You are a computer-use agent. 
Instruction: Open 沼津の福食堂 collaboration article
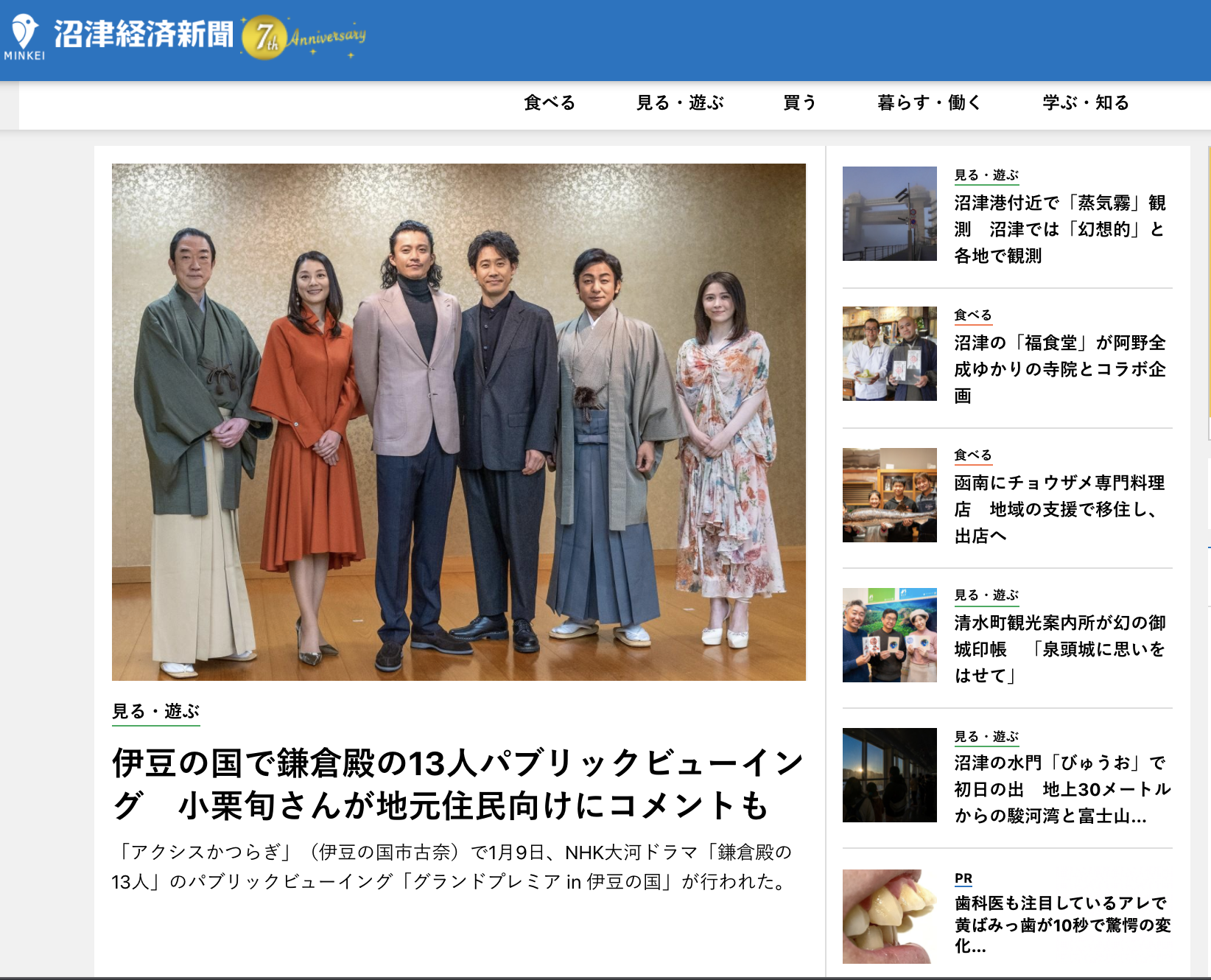tap(1059, 368)
